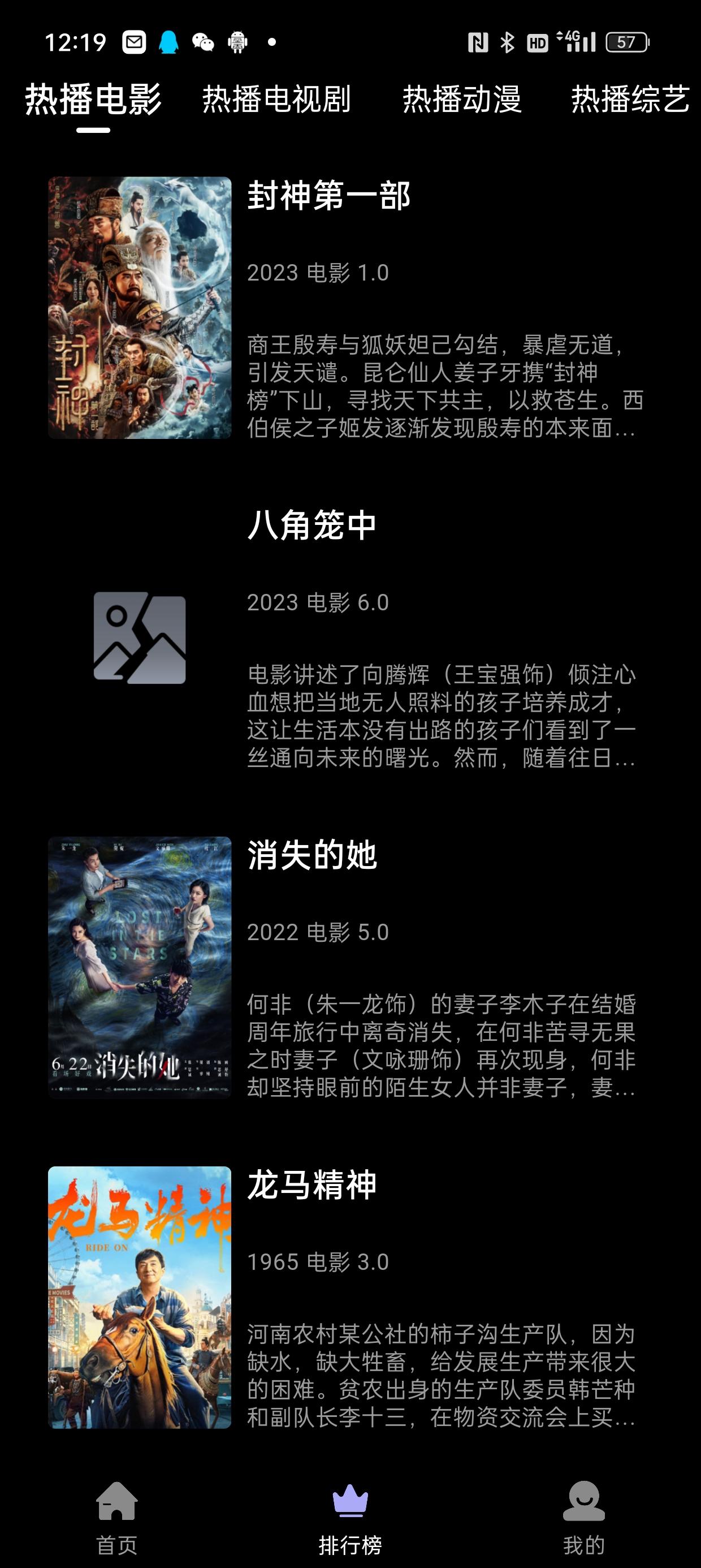The image size is (701, 1568).
Task: Open the movie 封神第一部
Action: pyautogui.click(x=329, y=196)
